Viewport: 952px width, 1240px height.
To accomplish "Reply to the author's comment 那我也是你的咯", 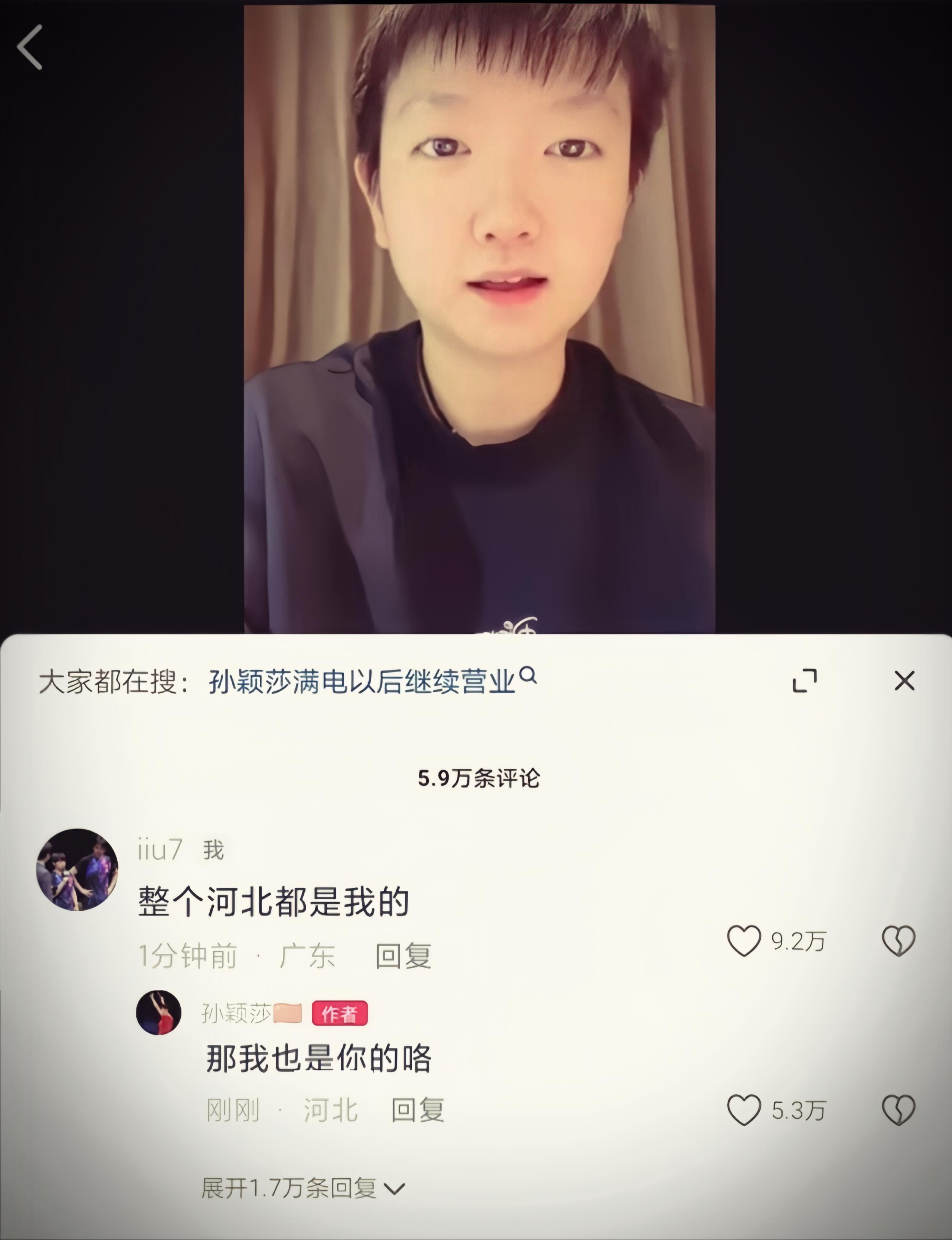I will click(x=418, y=1110).
